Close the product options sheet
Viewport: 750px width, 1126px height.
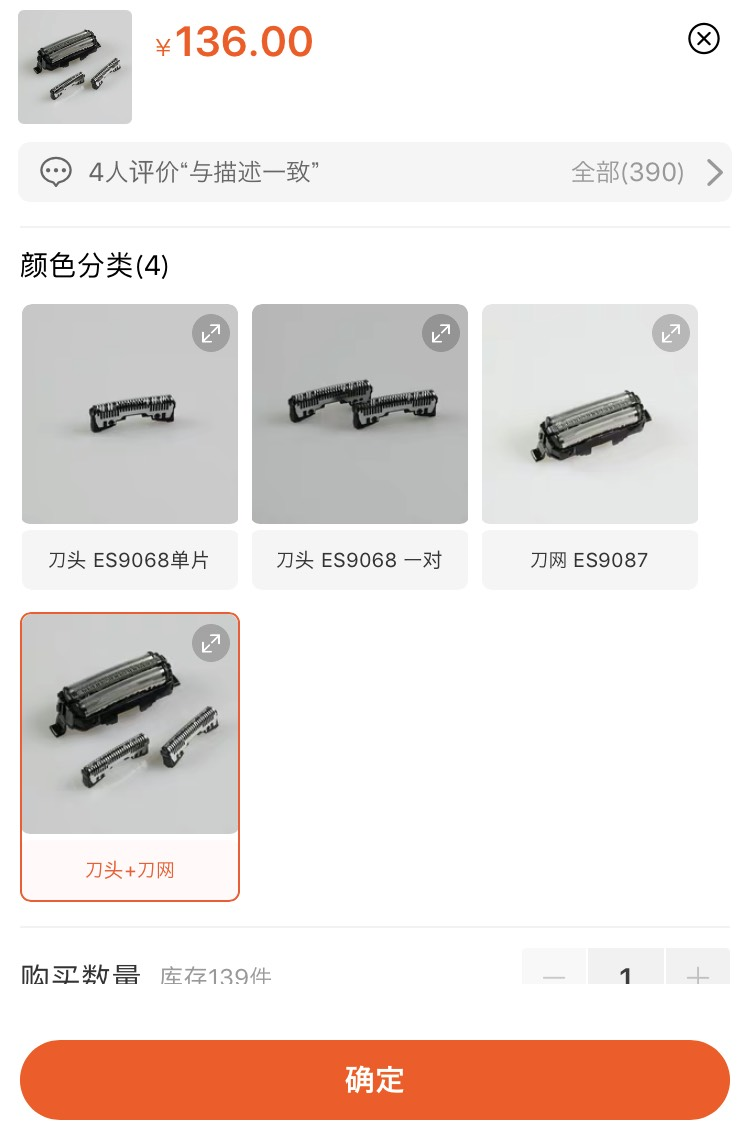(x=704, y=39)
